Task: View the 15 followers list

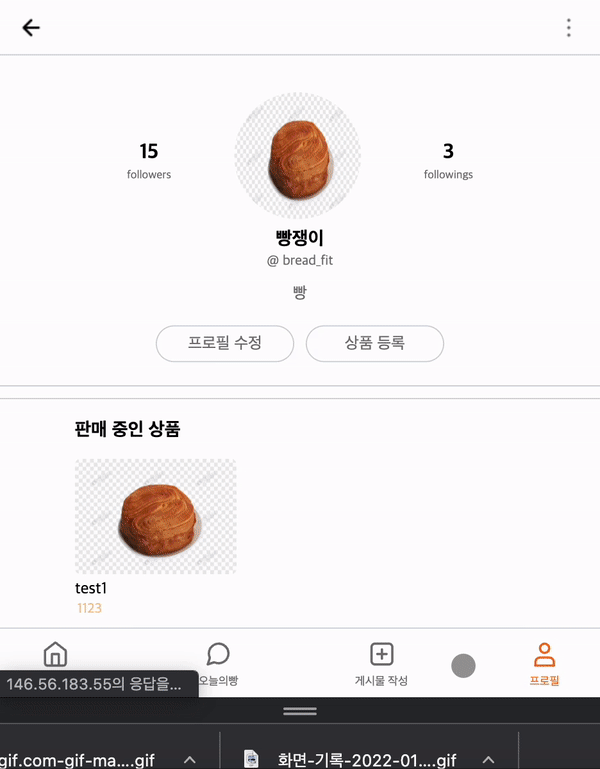Action: [x=149, y=161]
